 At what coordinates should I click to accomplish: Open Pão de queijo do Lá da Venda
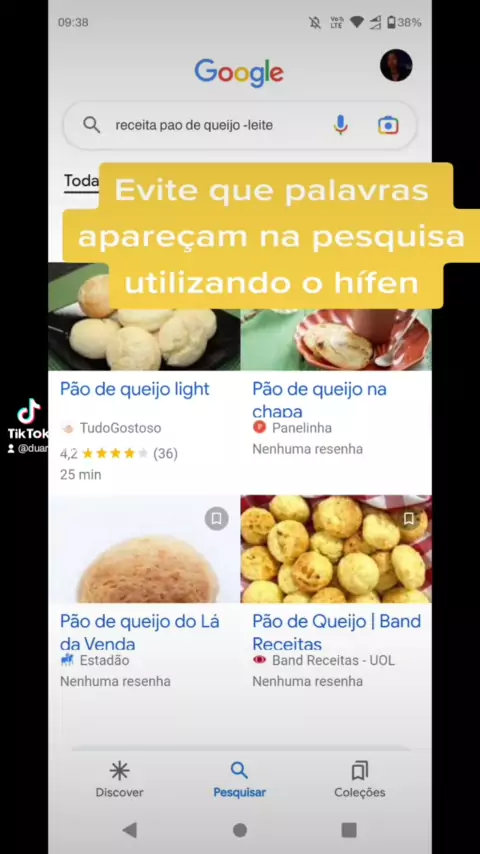tap(139, 631)
